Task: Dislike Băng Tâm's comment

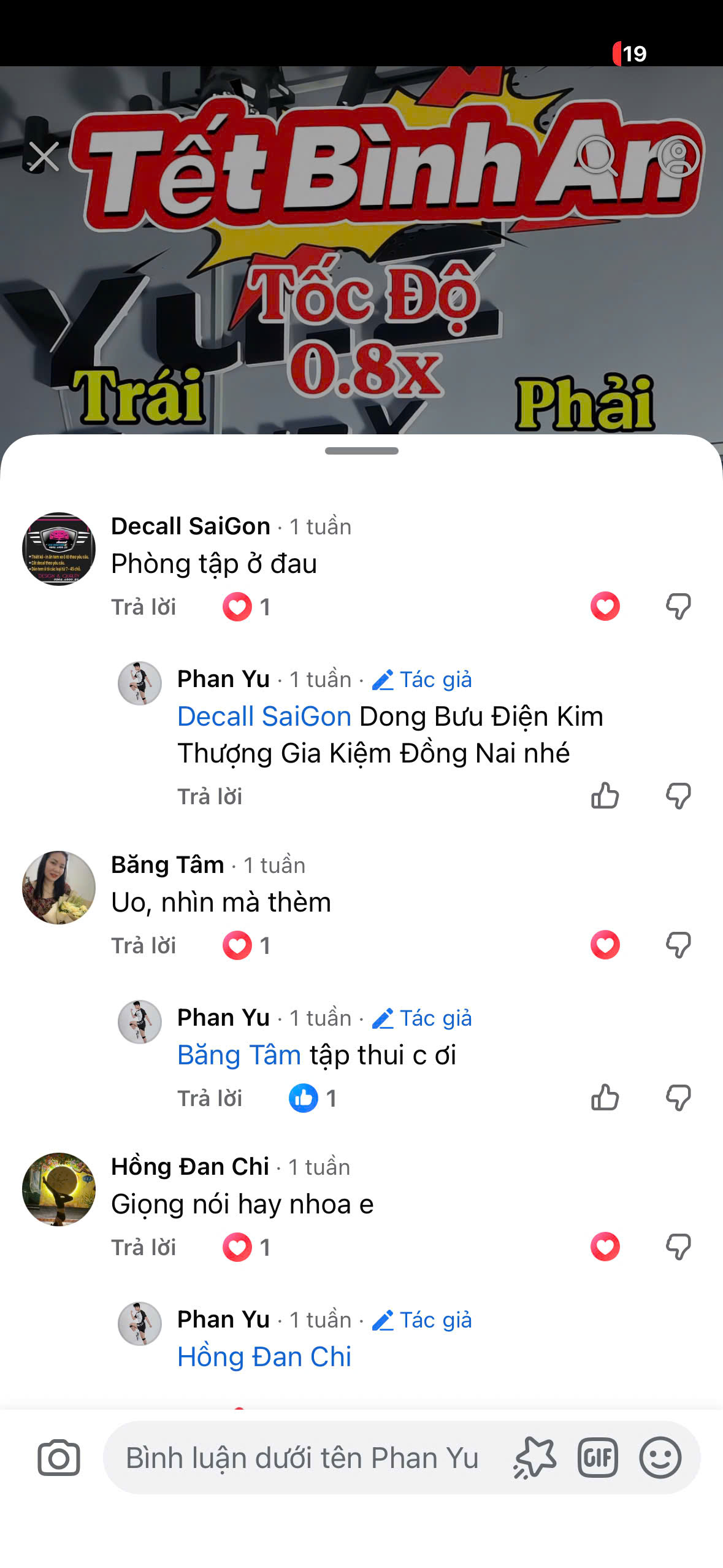Action: click(x=678, y=945)
